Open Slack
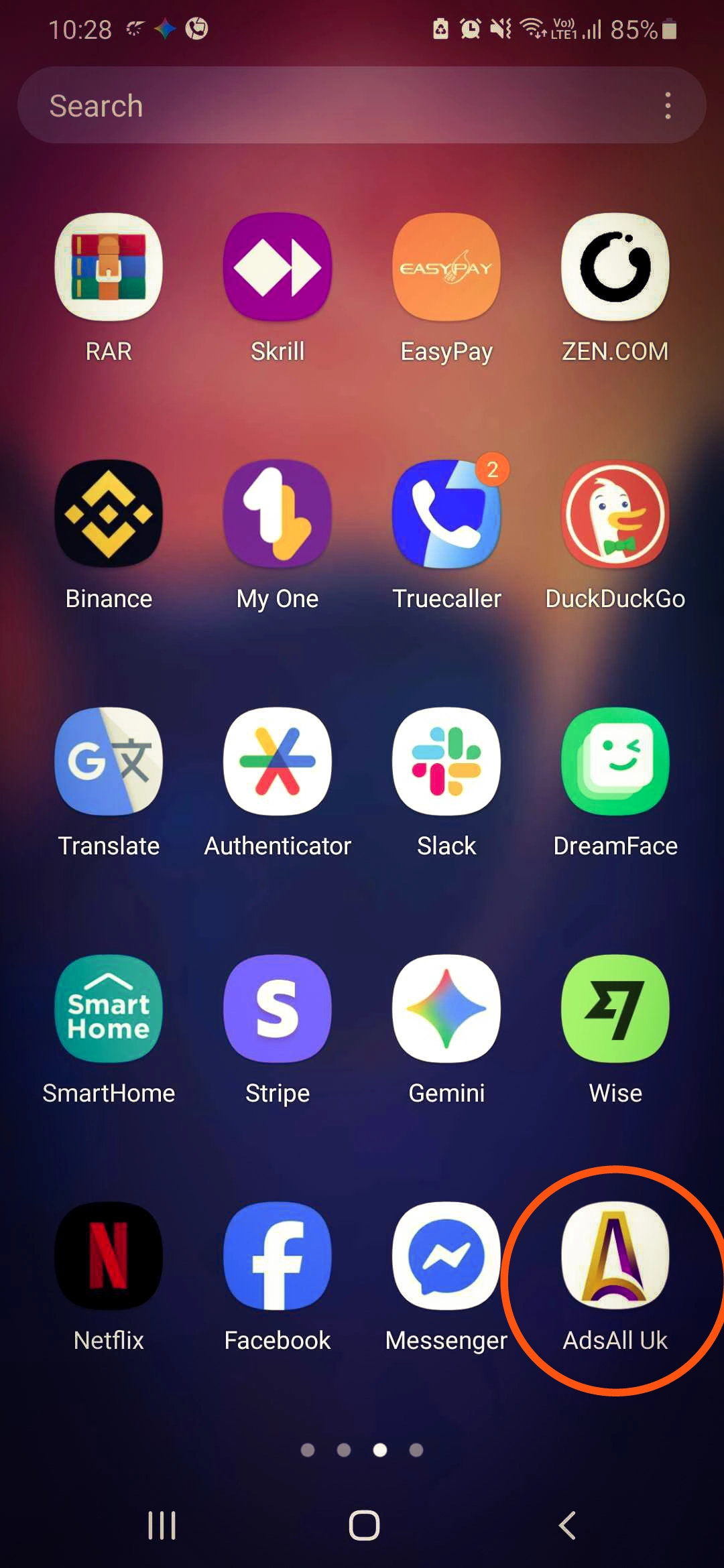This screenshot has width=724, height=1568. click(x=446, y=761)
